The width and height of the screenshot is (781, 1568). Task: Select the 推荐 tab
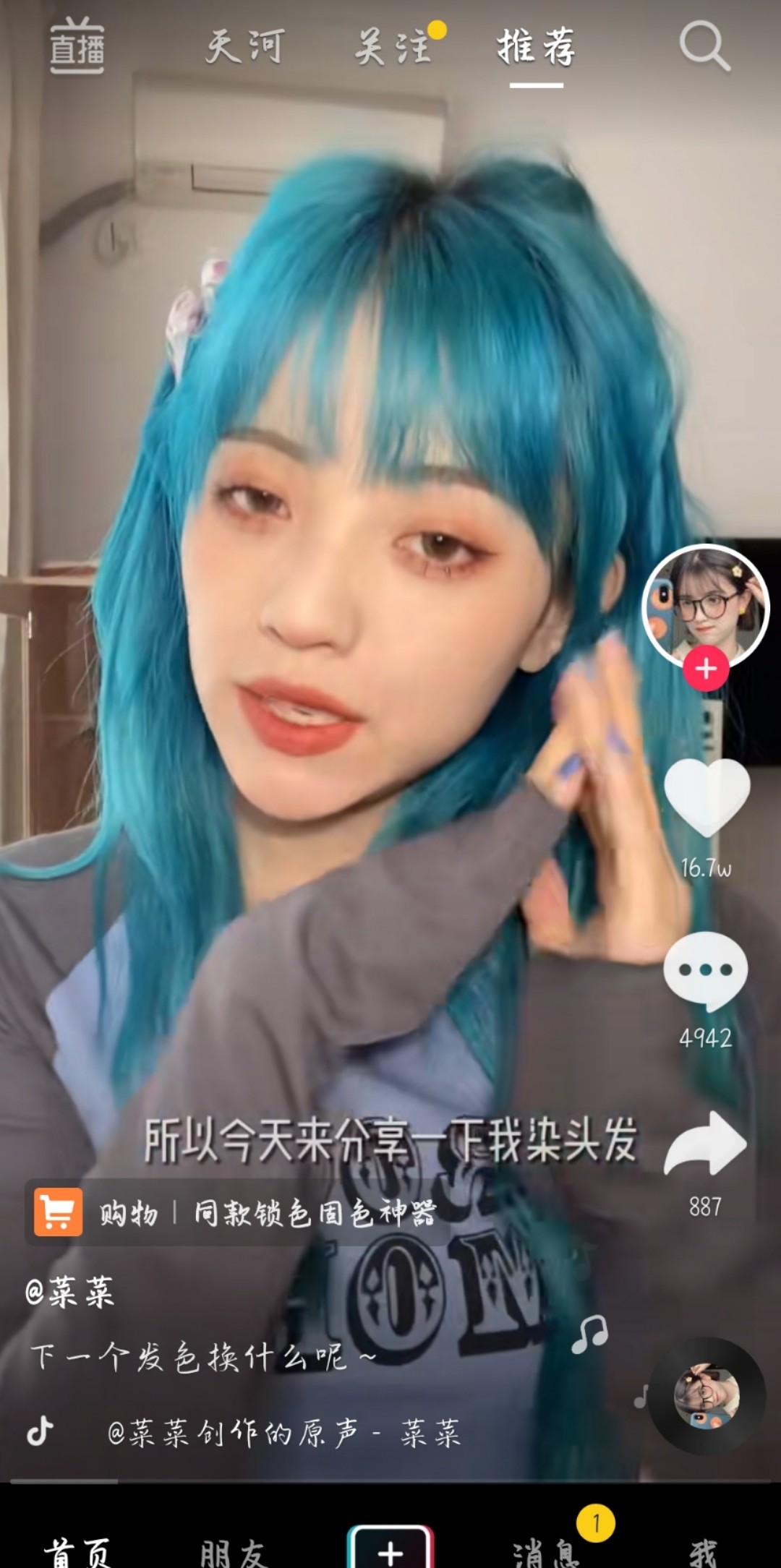click(536, 47)
